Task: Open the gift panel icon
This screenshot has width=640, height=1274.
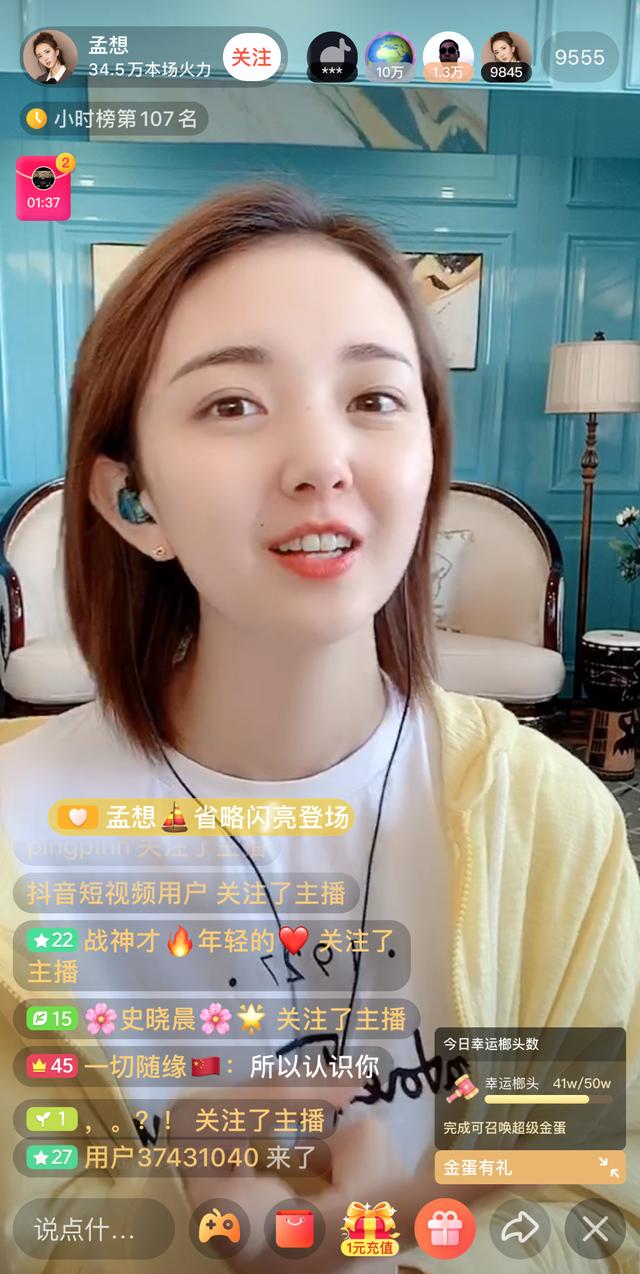Action: pyautogui.click(x=445, y=1229)
